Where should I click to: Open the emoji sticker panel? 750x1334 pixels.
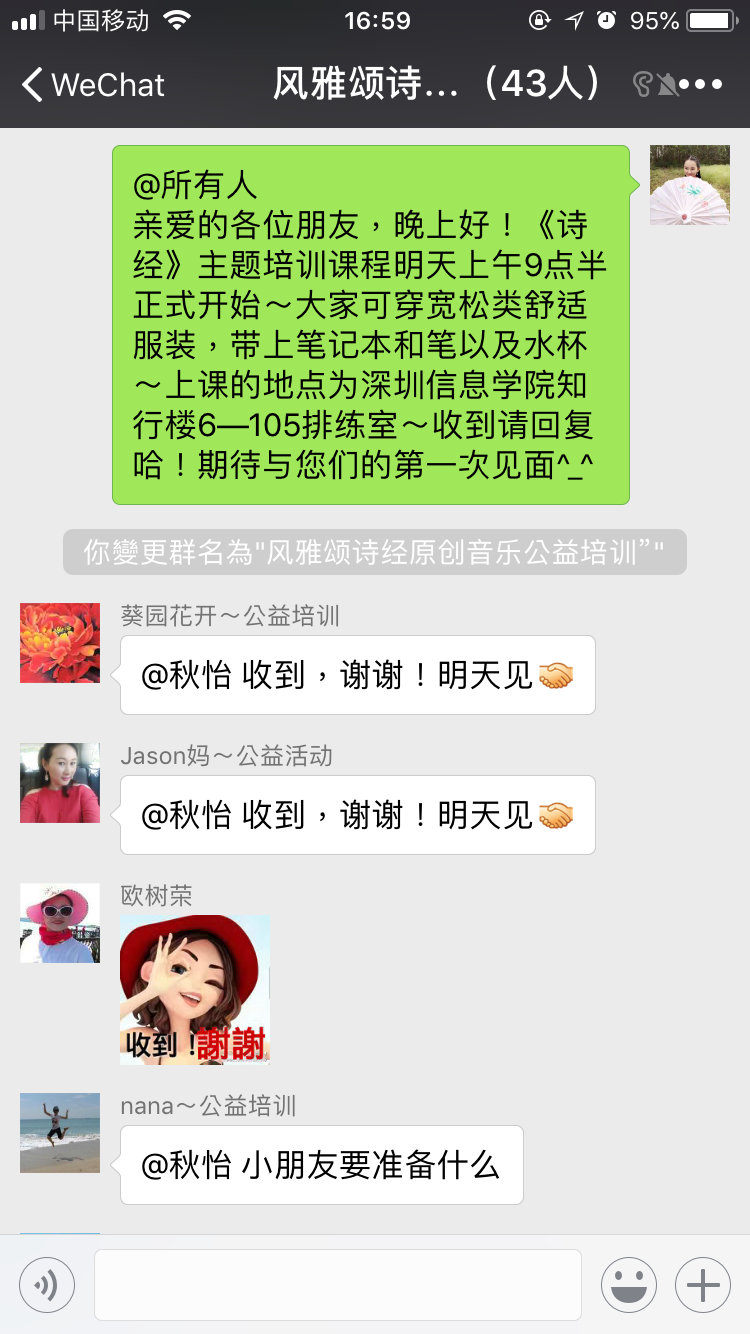[629, 1284]
